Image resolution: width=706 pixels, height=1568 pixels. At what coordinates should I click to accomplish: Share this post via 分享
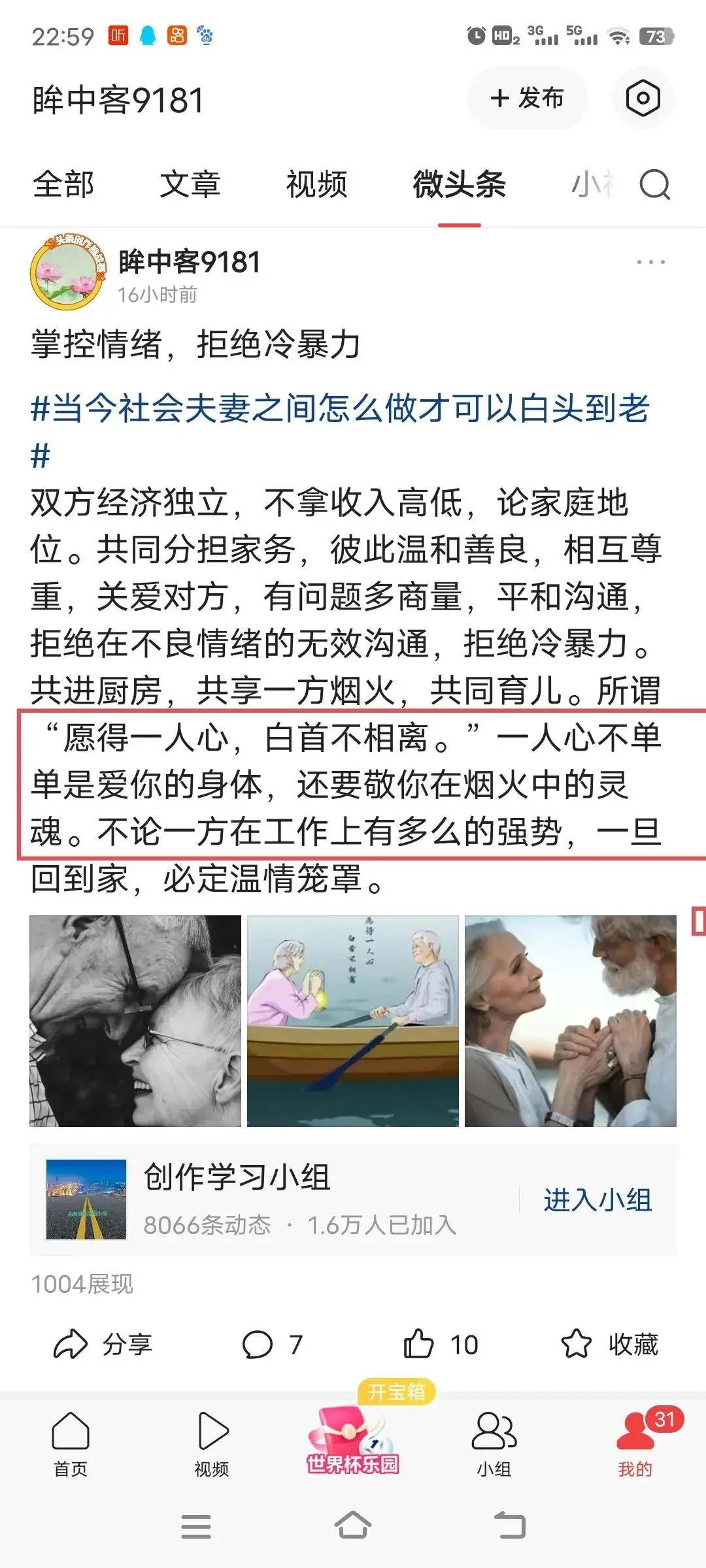(x=103, y=1345)
